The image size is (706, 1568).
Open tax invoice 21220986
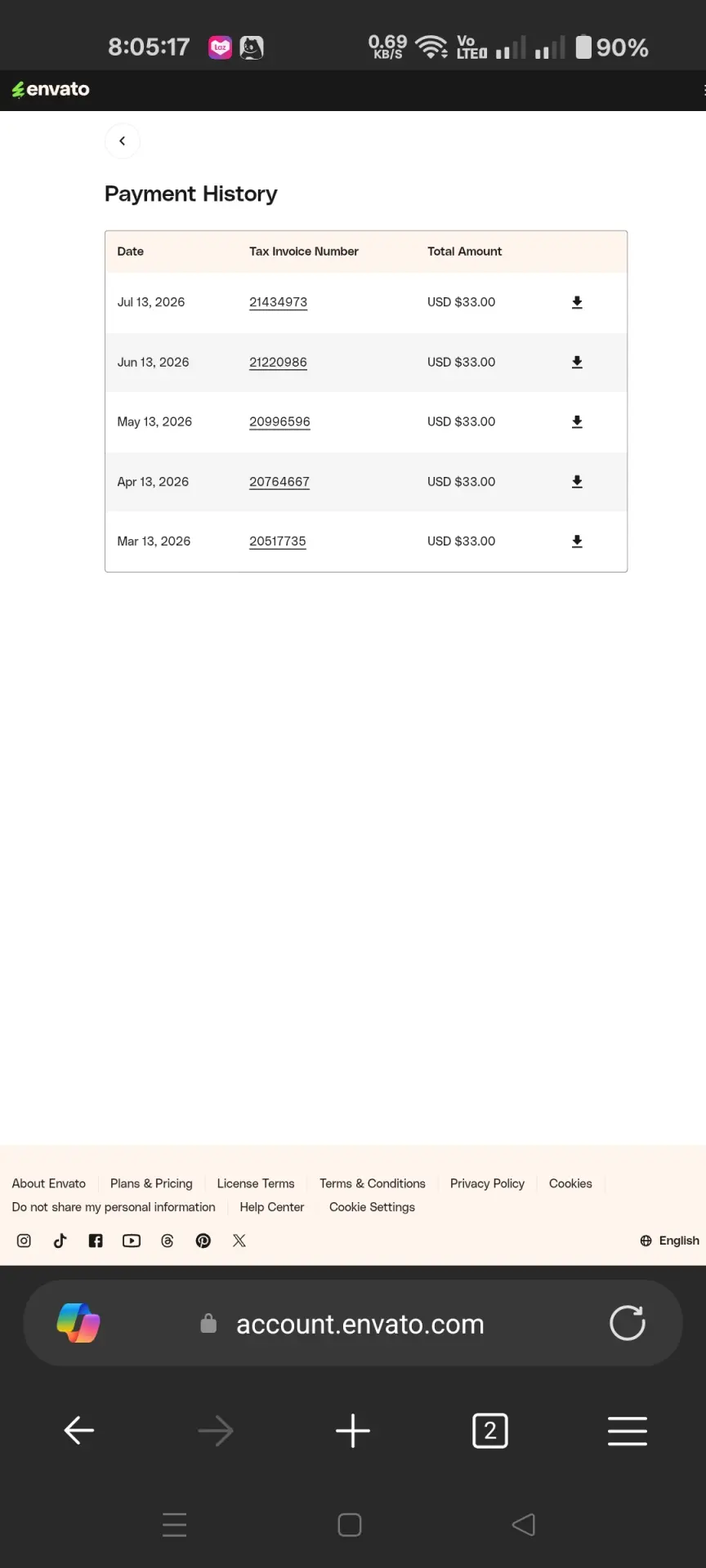[x=278, y=363]
